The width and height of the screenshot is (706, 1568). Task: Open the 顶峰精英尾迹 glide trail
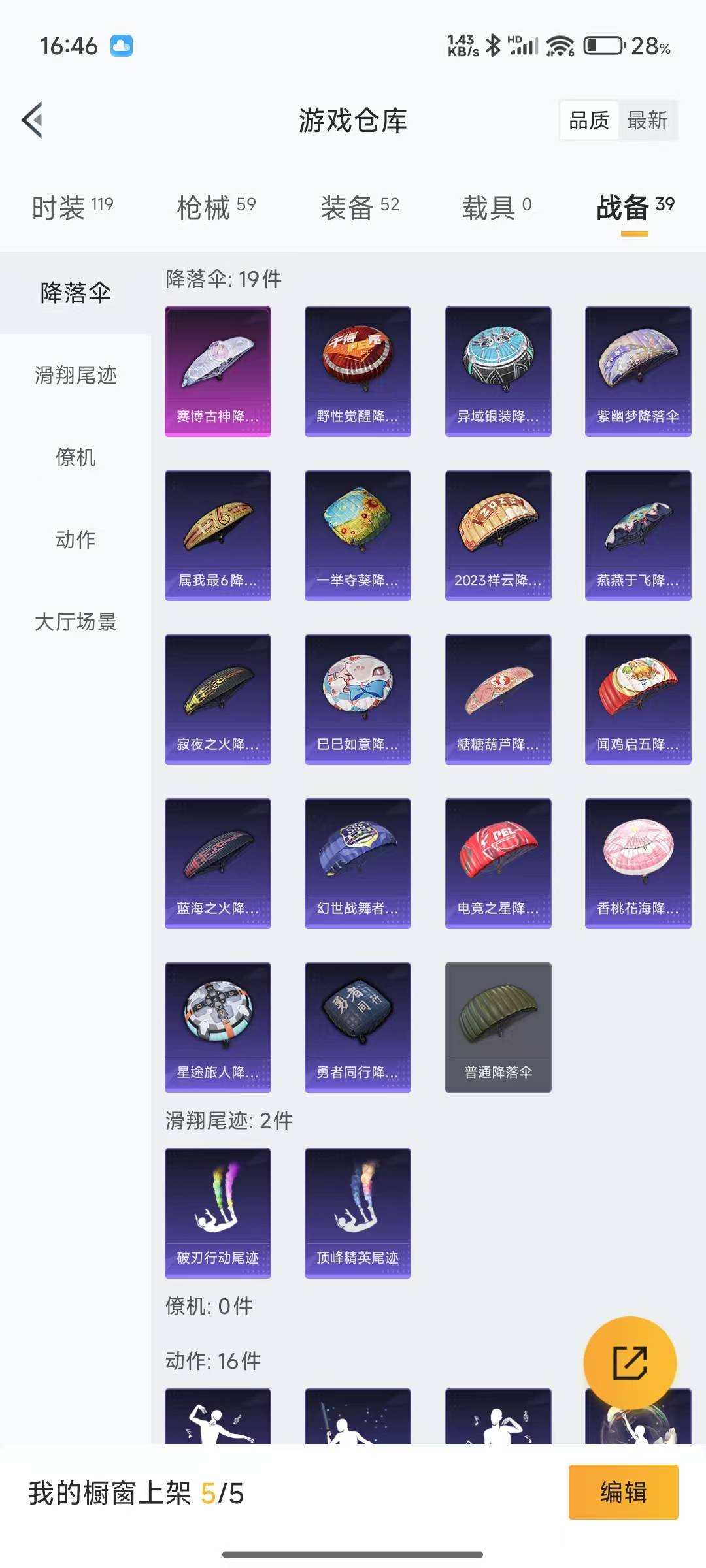[x=357, y=1212]
